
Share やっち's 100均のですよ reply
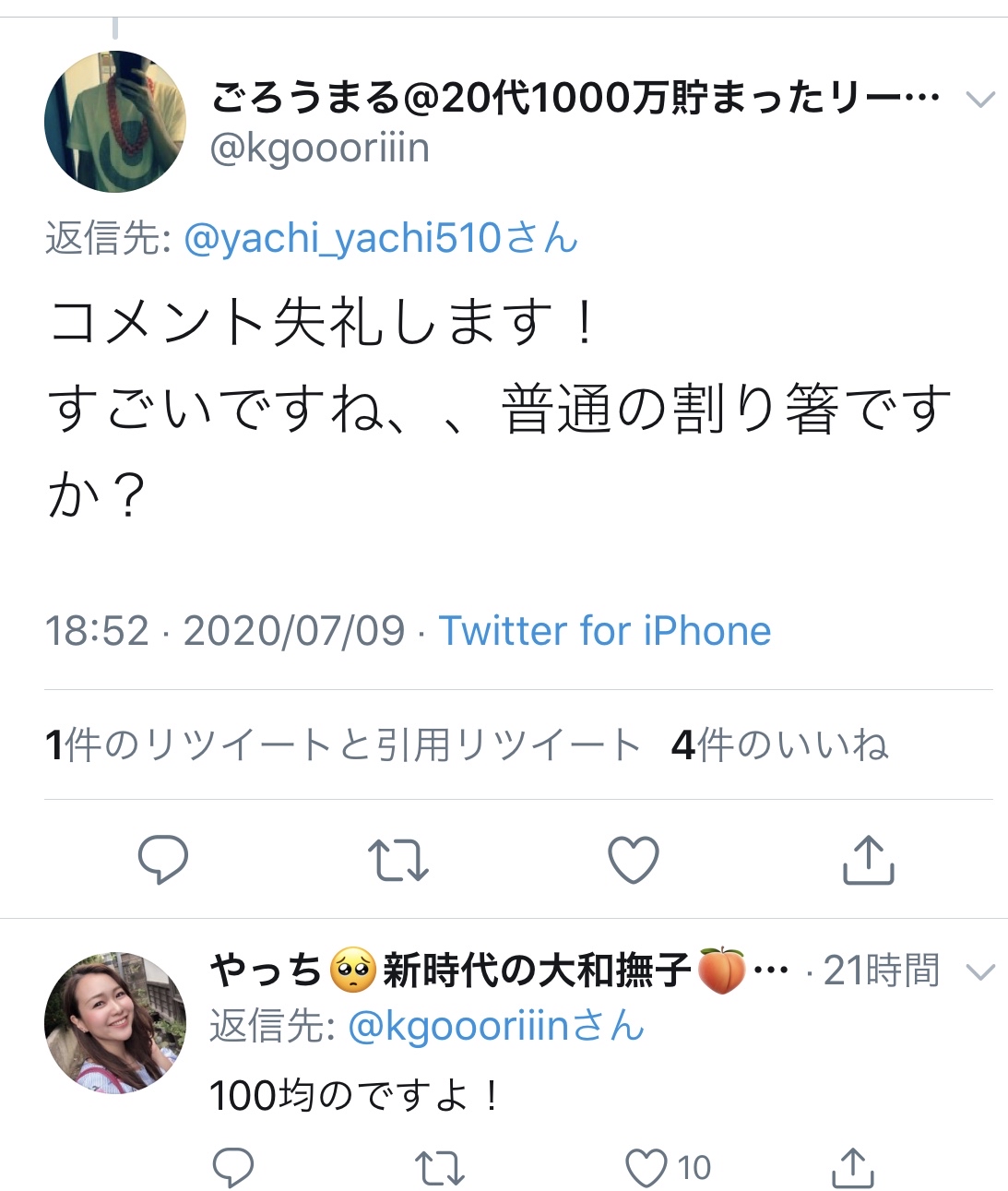pyautogui.click(x=852, y=1168)
